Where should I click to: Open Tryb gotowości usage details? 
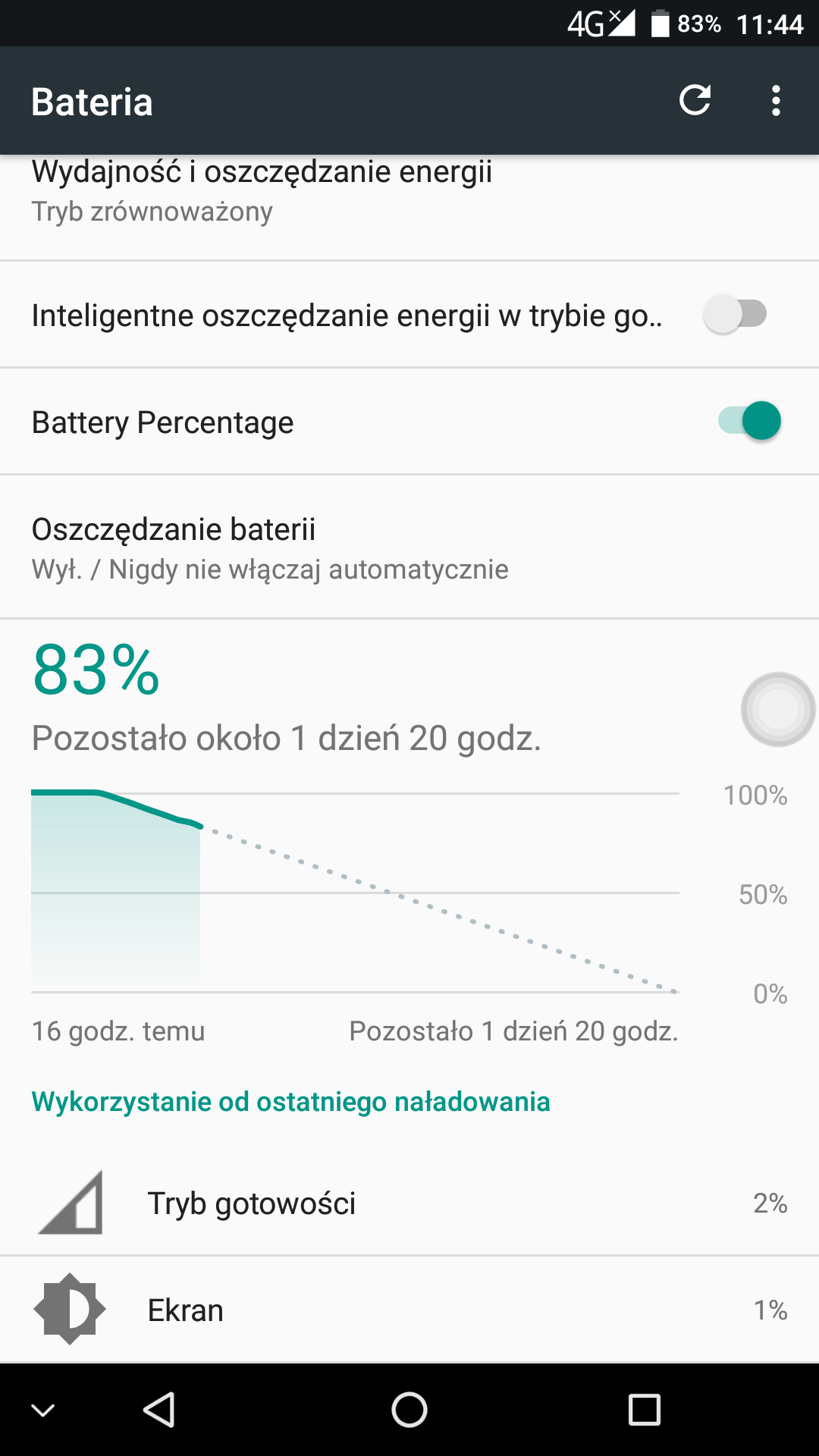point(409,1203)
